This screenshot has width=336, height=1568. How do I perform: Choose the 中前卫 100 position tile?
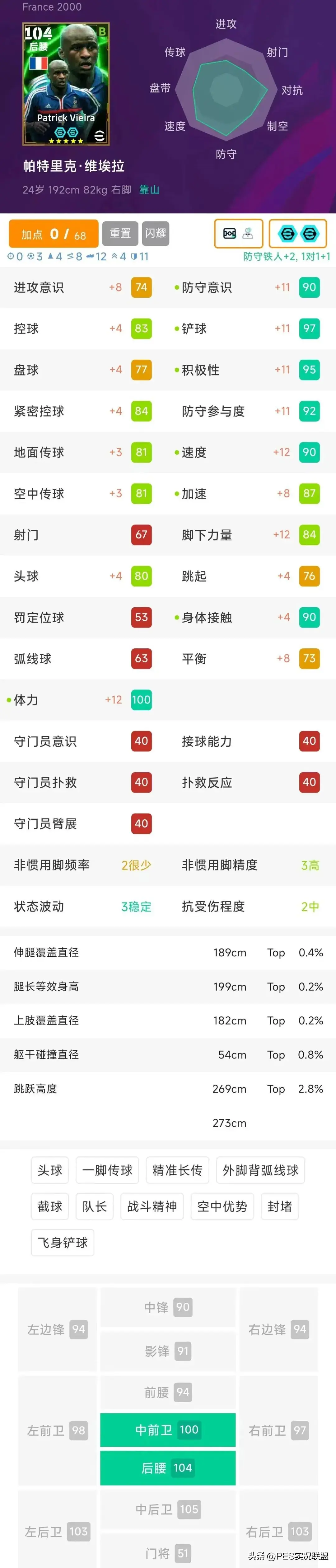(168, 1429)
